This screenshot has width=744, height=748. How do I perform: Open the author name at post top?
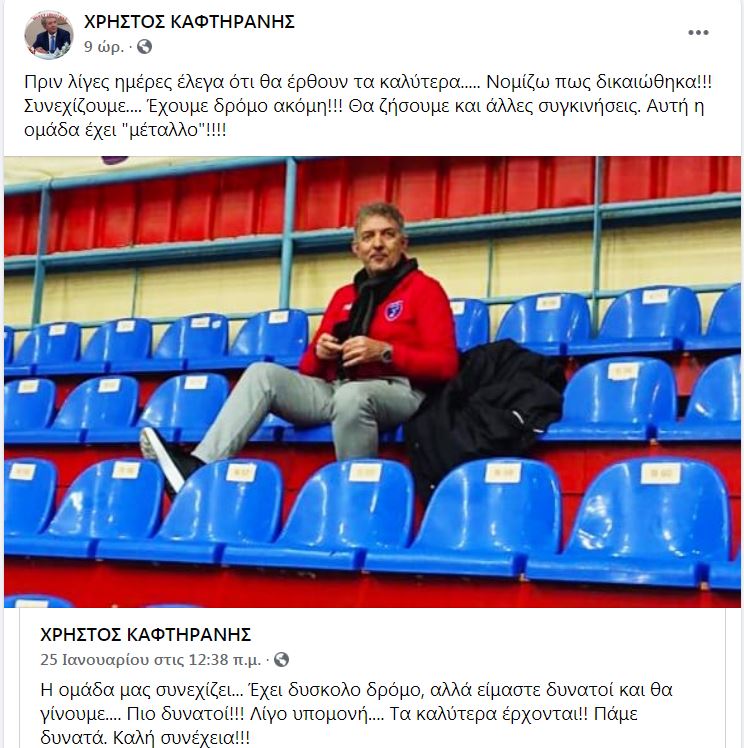click(189, 22)
